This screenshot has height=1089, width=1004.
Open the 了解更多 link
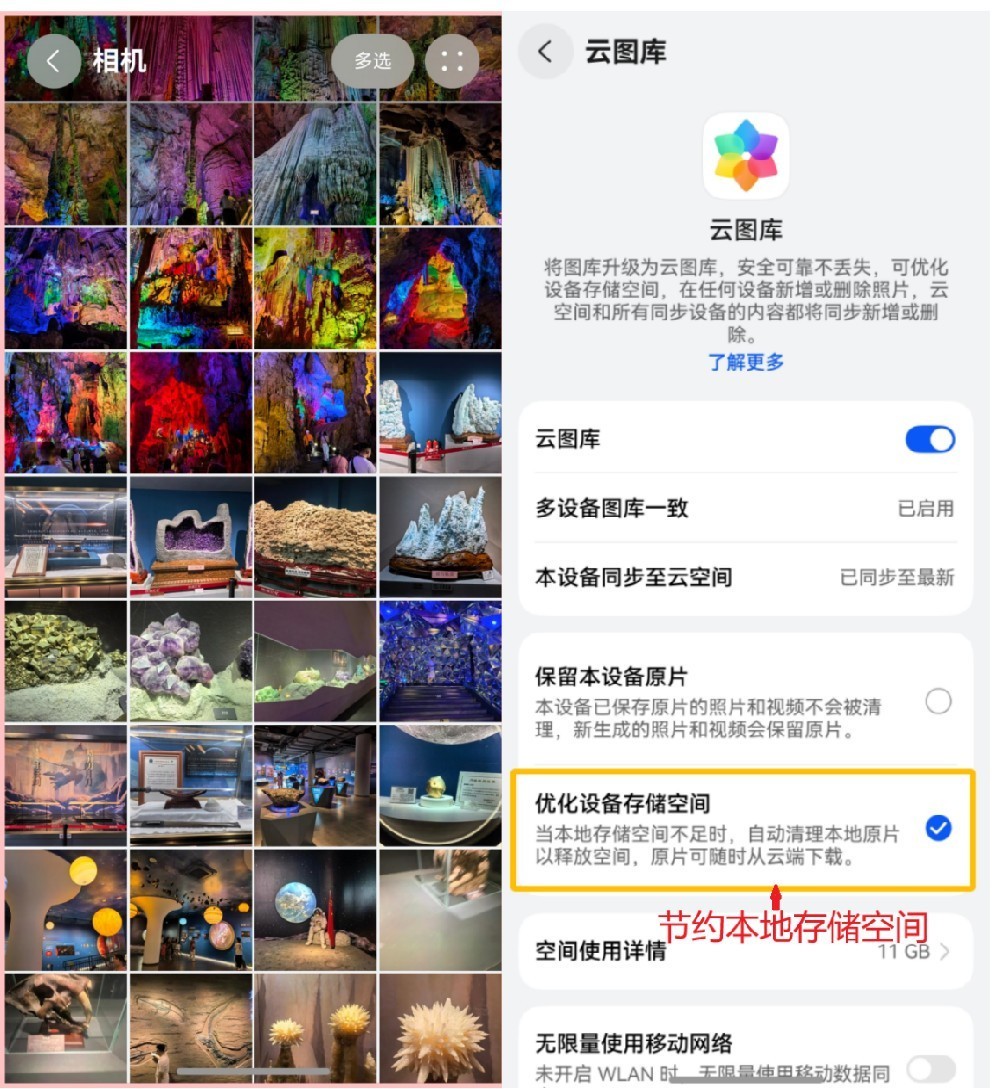pyautogui.click(x=746, y=362)
